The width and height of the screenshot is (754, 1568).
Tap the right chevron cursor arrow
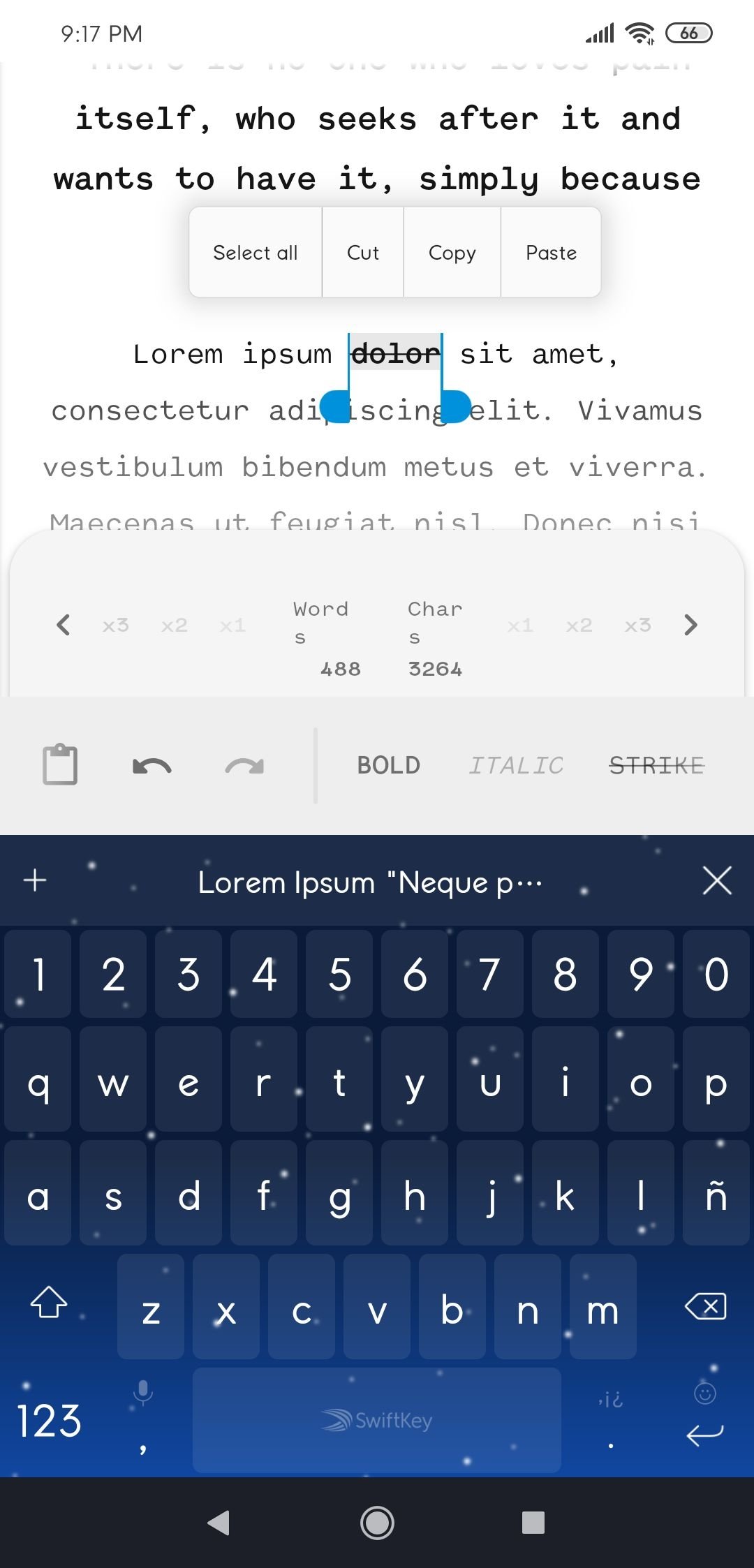pos(690,625)
